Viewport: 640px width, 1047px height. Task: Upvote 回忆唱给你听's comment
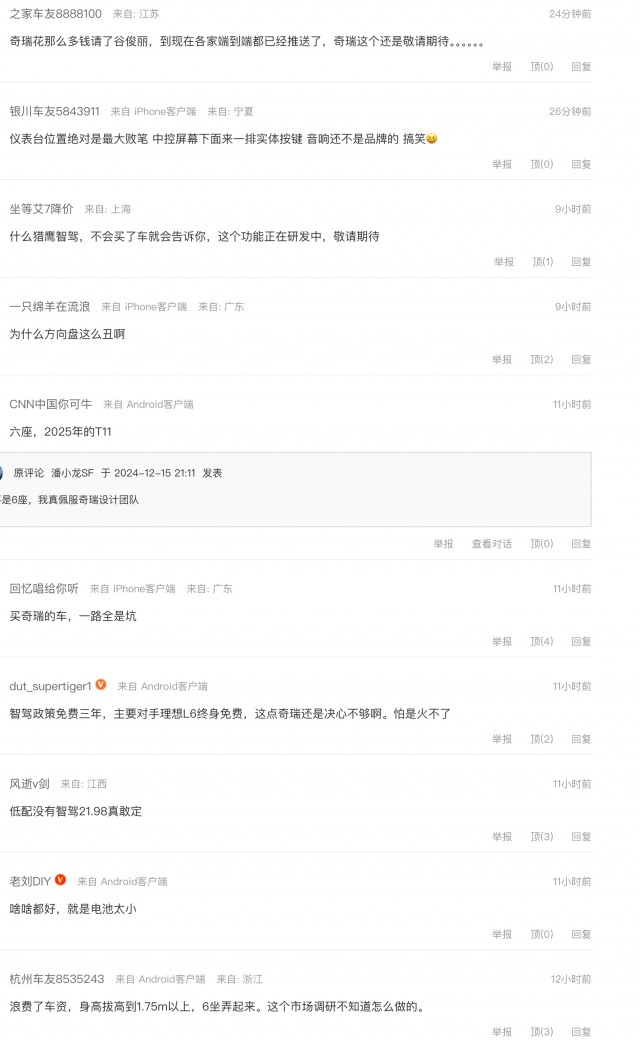[542, 641]
